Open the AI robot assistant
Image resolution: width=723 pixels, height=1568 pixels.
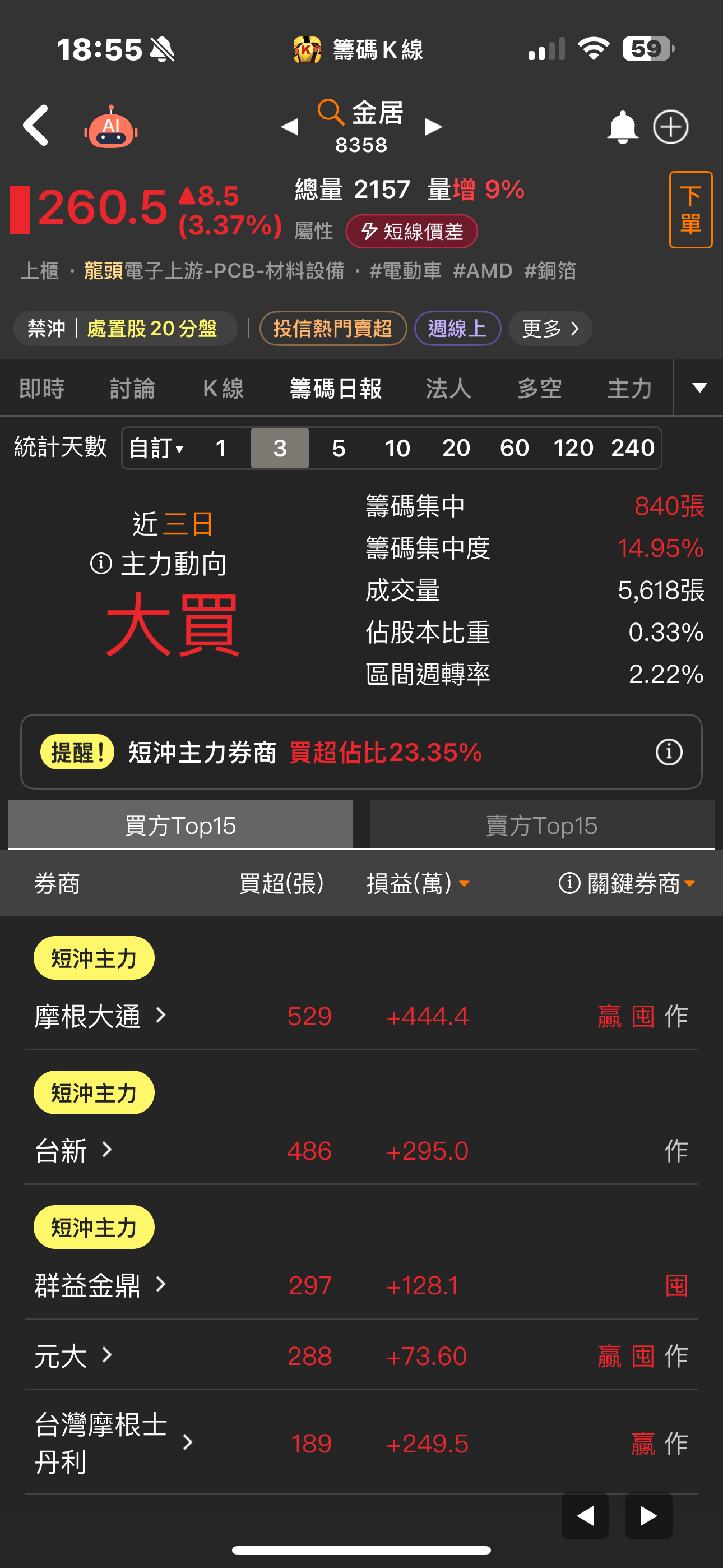coord(111,127)
